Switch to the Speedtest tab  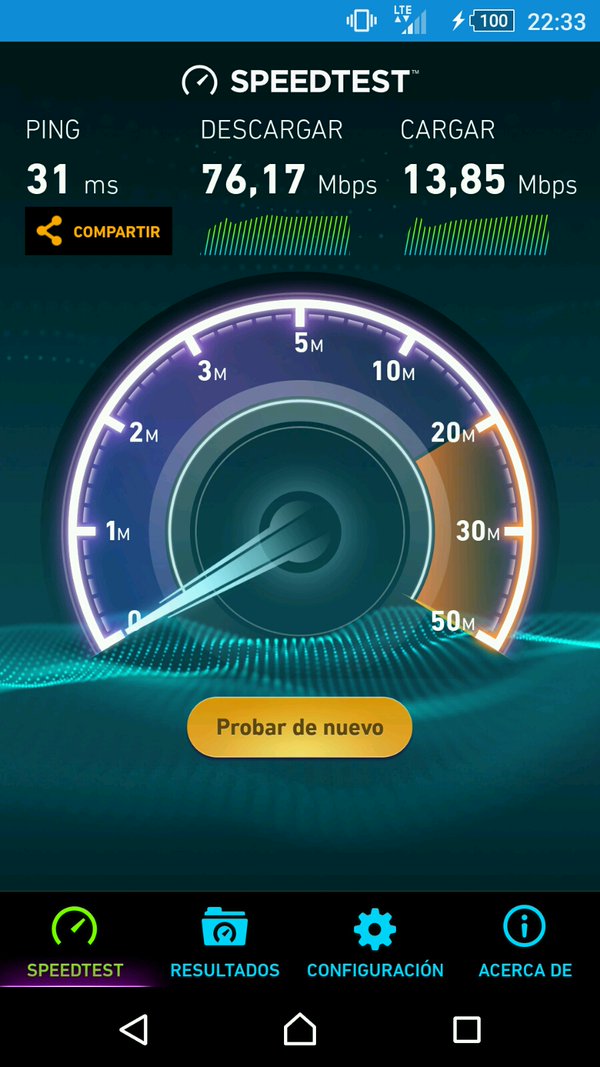75,942
